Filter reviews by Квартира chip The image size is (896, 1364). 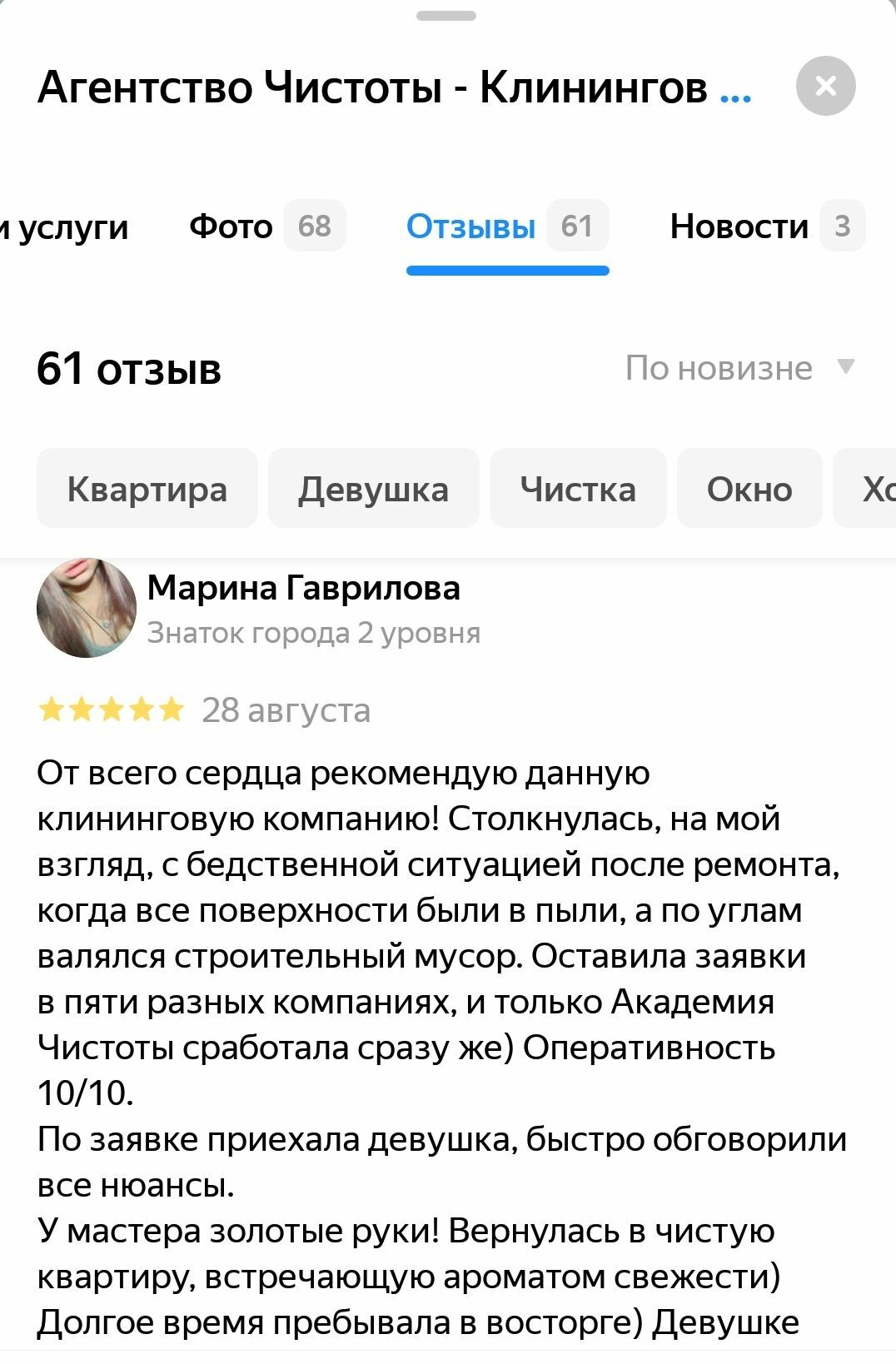point(147,488)
